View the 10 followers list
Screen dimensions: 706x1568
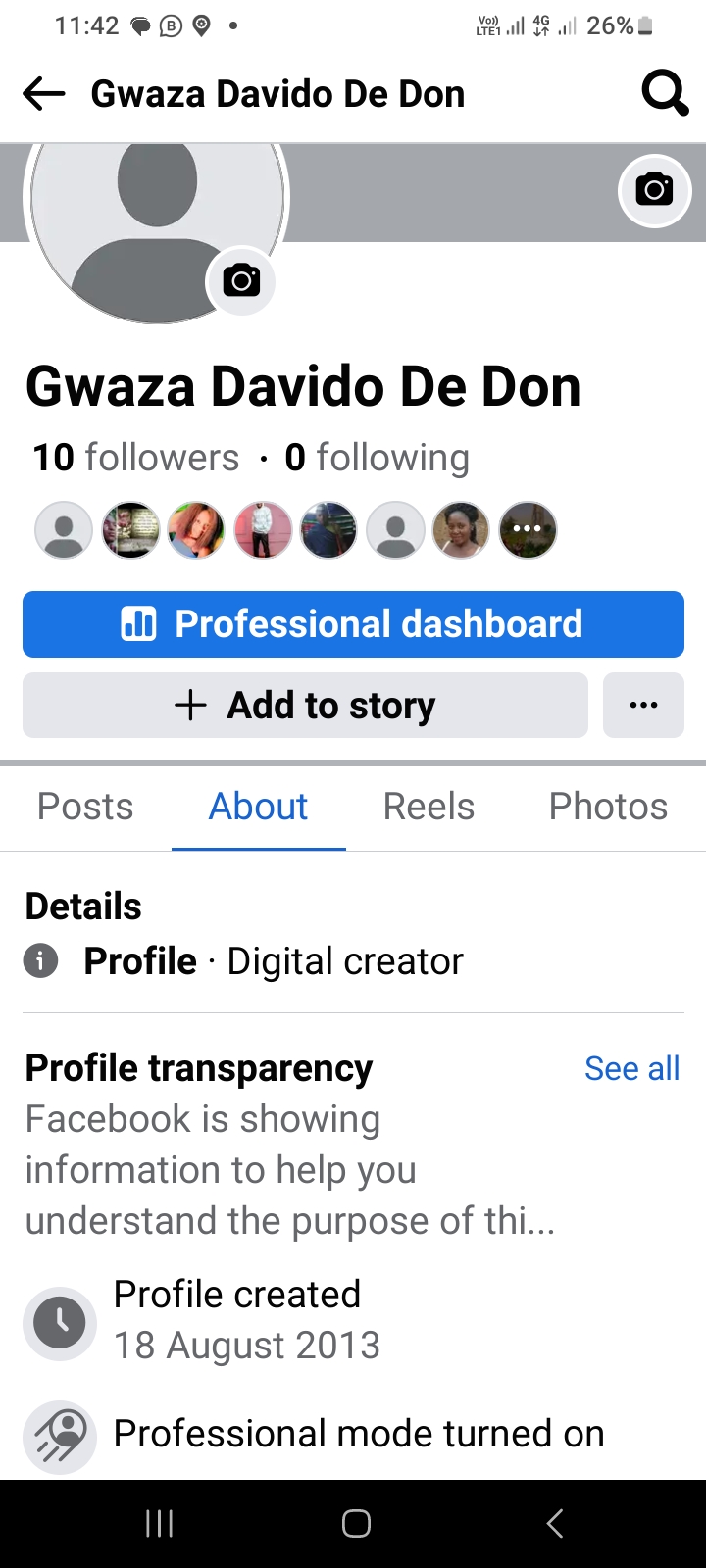[x=136, y=458]
